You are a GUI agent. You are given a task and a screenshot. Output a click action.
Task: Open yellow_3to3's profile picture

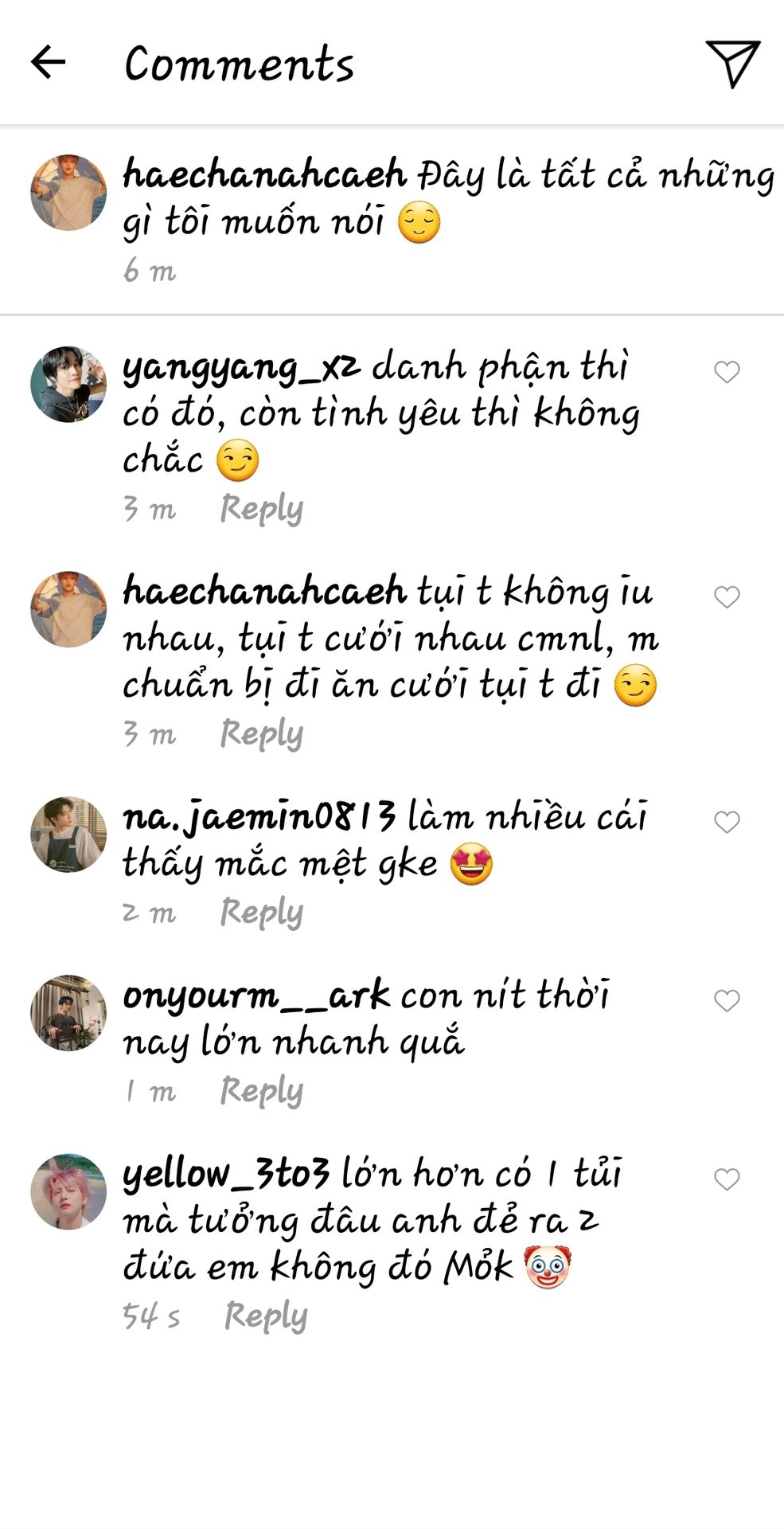[68, 1191]
